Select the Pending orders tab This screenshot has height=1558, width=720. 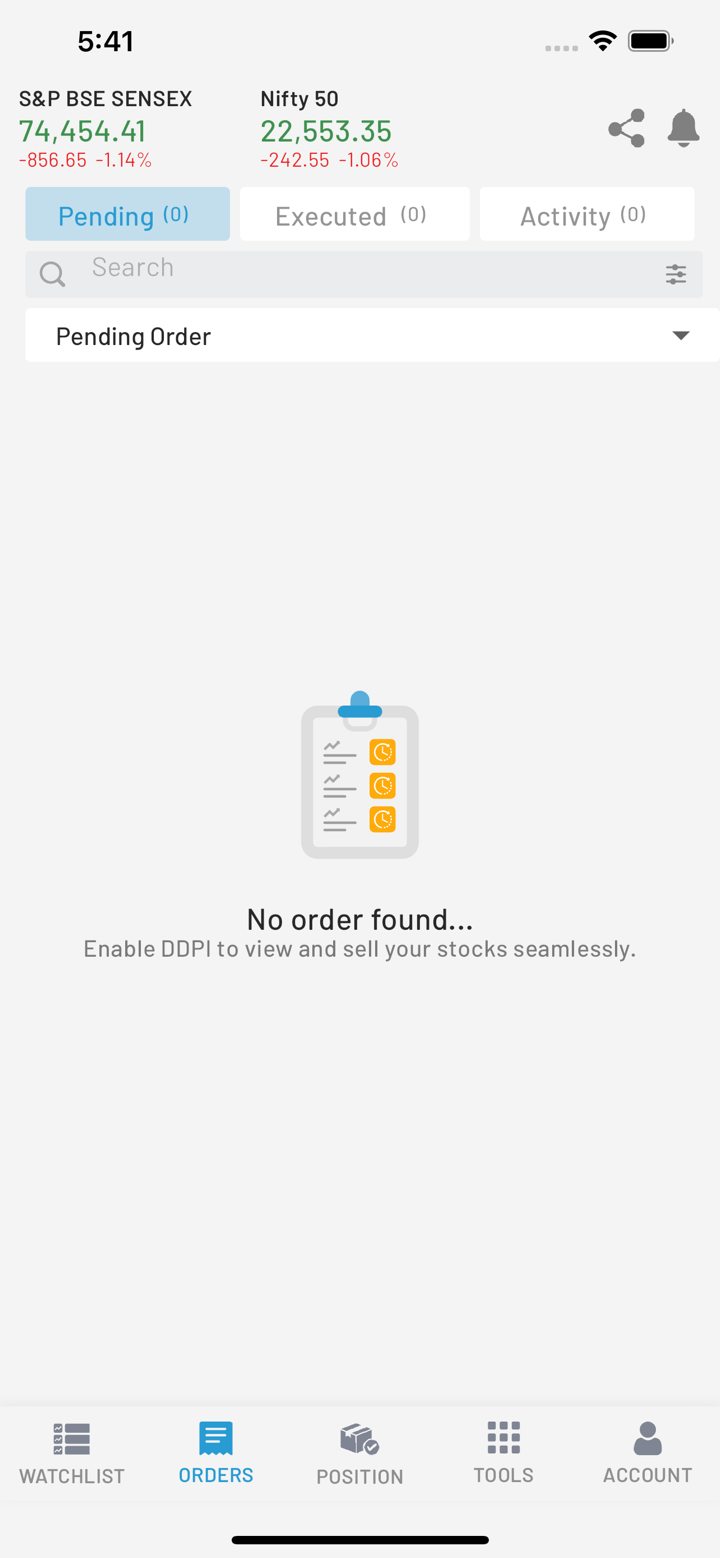tap(127, 215)
